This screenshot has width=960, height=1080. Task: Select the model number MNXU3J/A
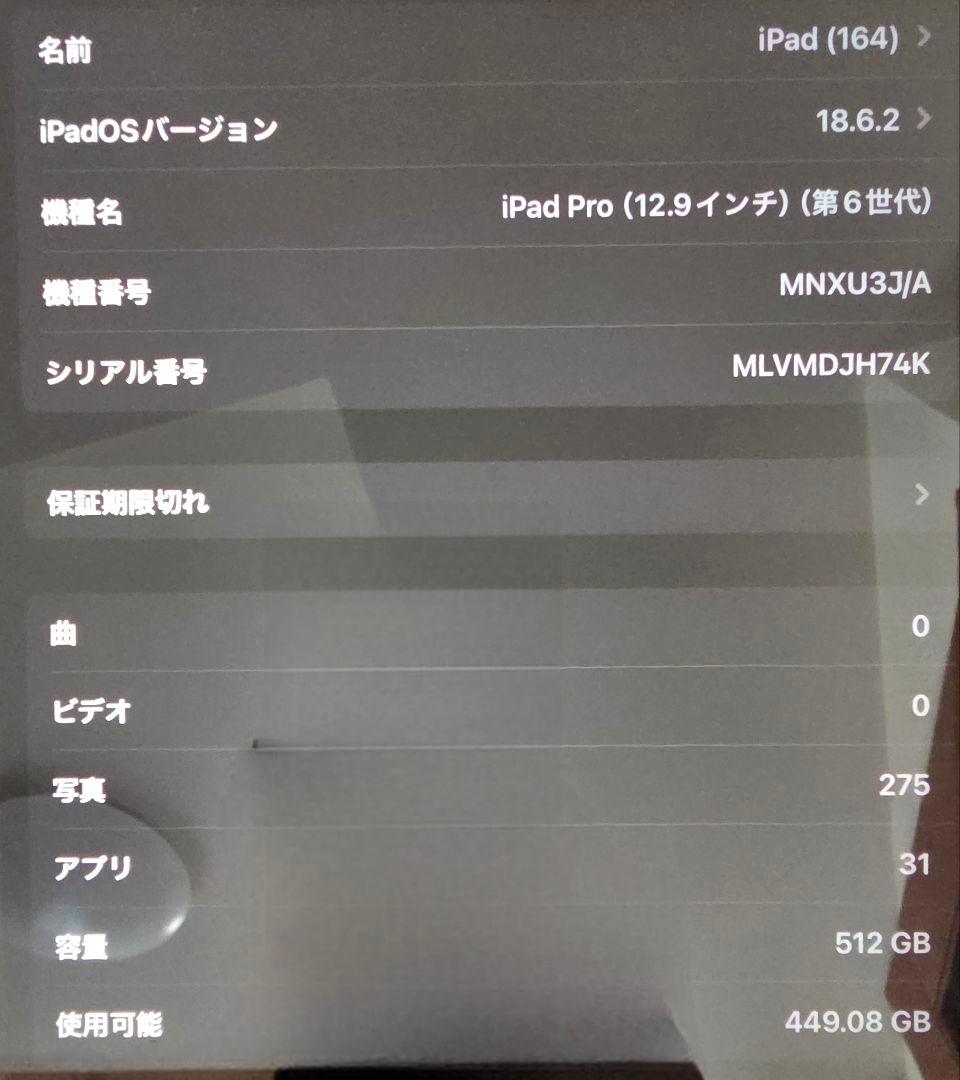858,287
